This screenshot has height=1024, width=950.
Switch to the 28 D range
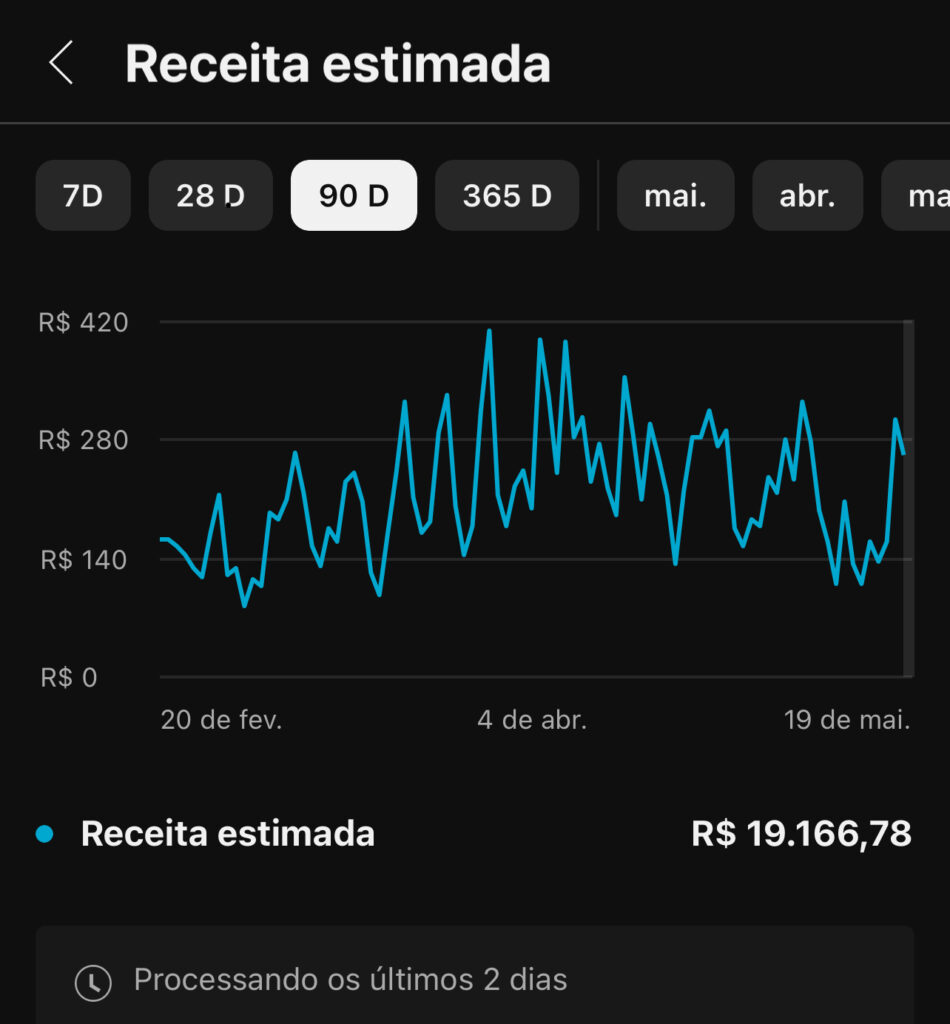click(x=210, y=196)
